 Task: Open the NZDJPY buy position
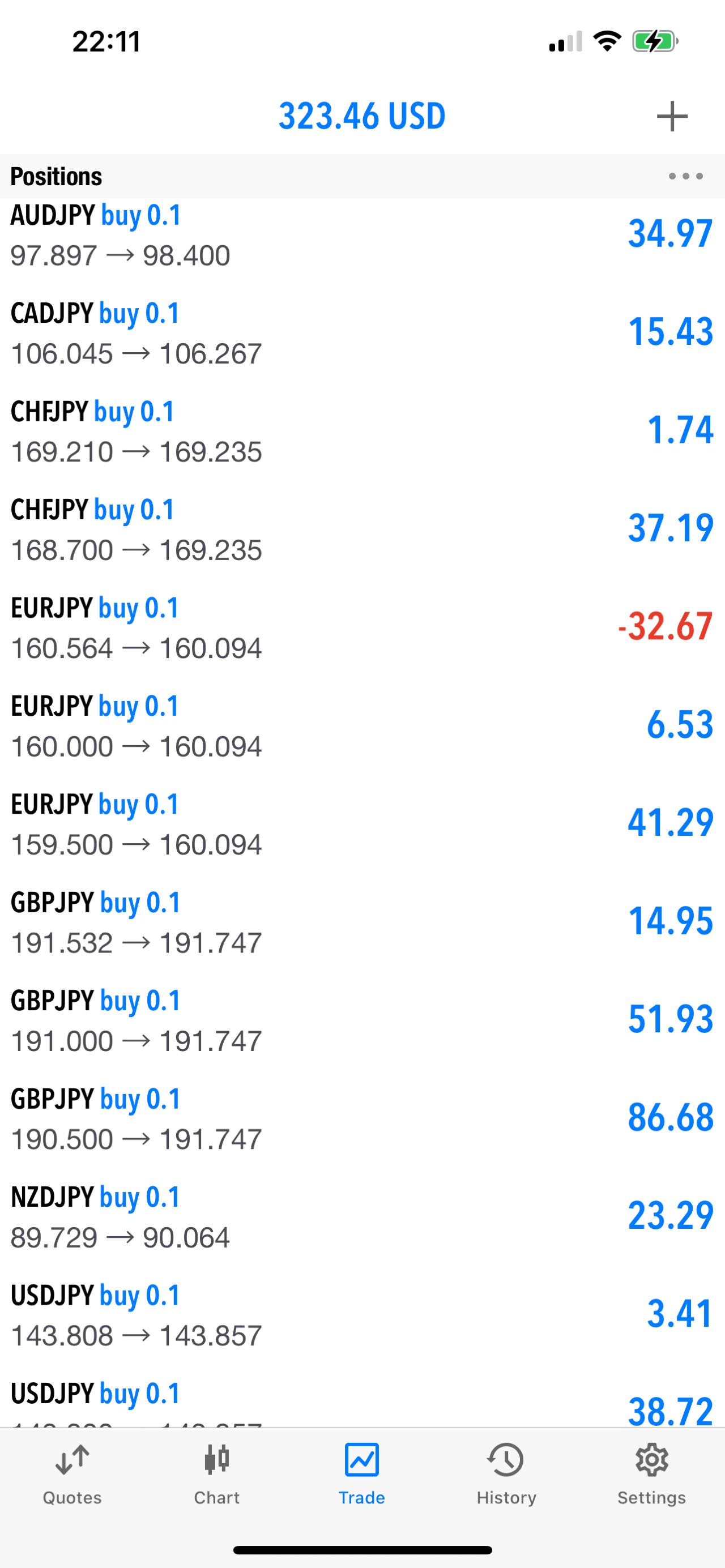362,1217
